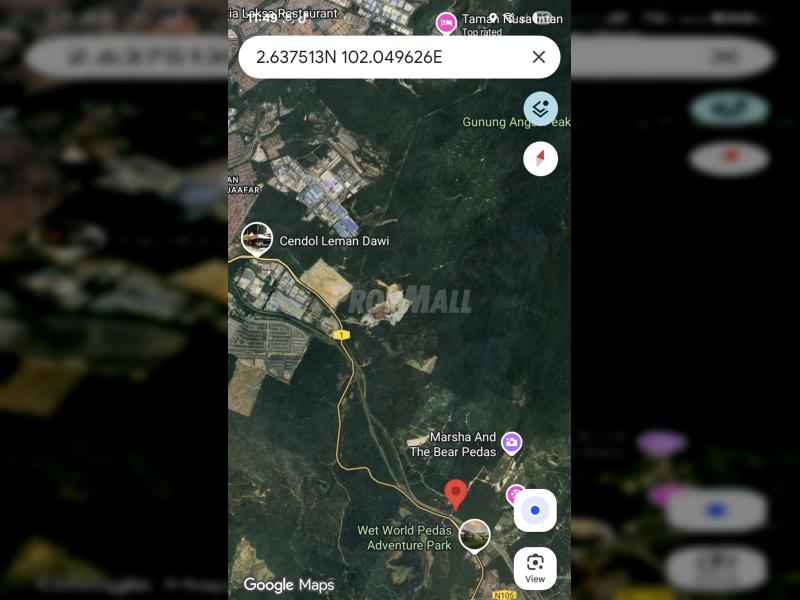Screen dimensions: 800x600
Task: Clear the coordinates search text
Action: coord(538,57)
